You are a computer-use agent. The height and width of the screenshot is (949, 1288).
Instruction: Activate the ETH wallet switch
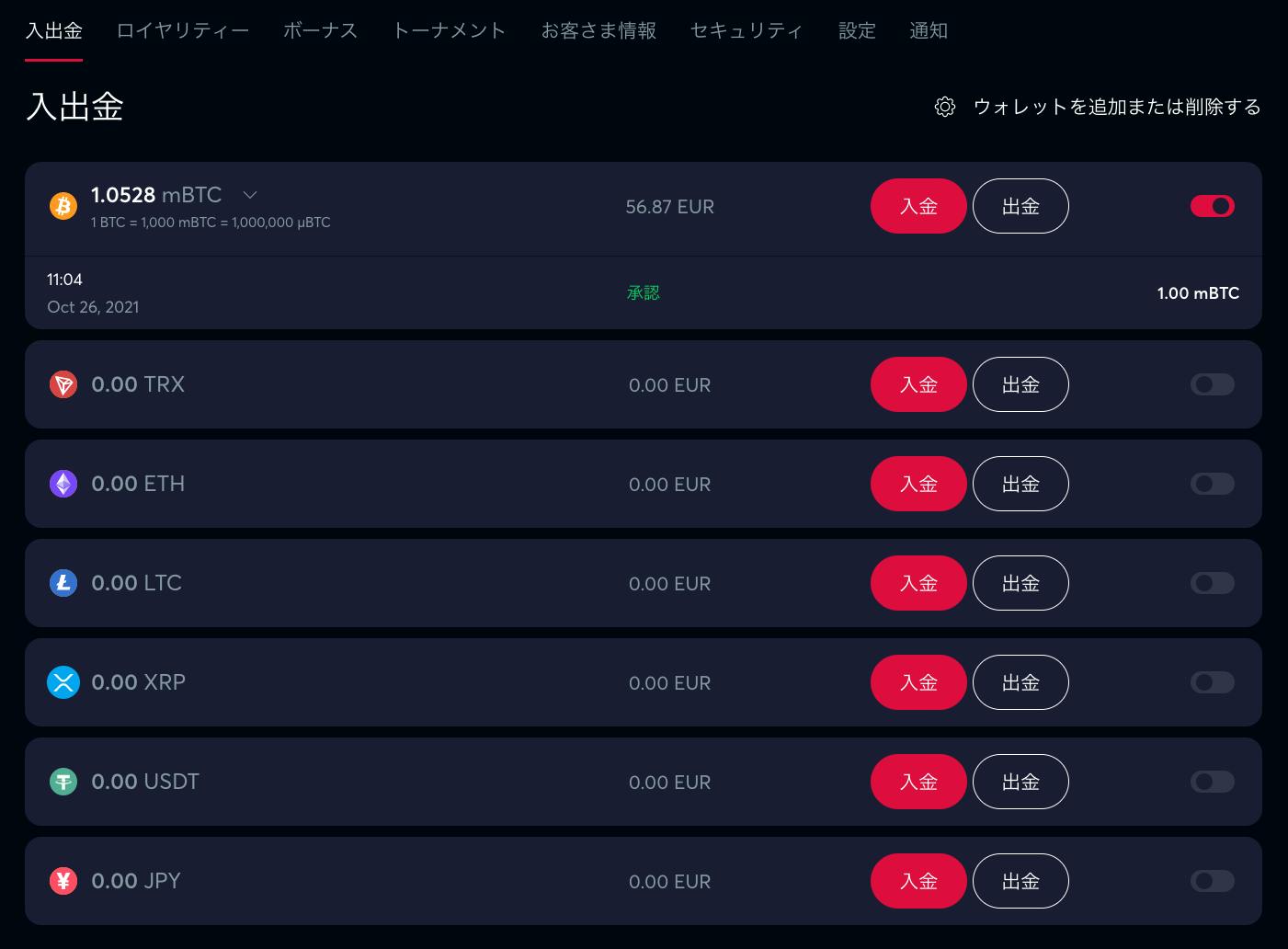click(x=1212, y=484)
